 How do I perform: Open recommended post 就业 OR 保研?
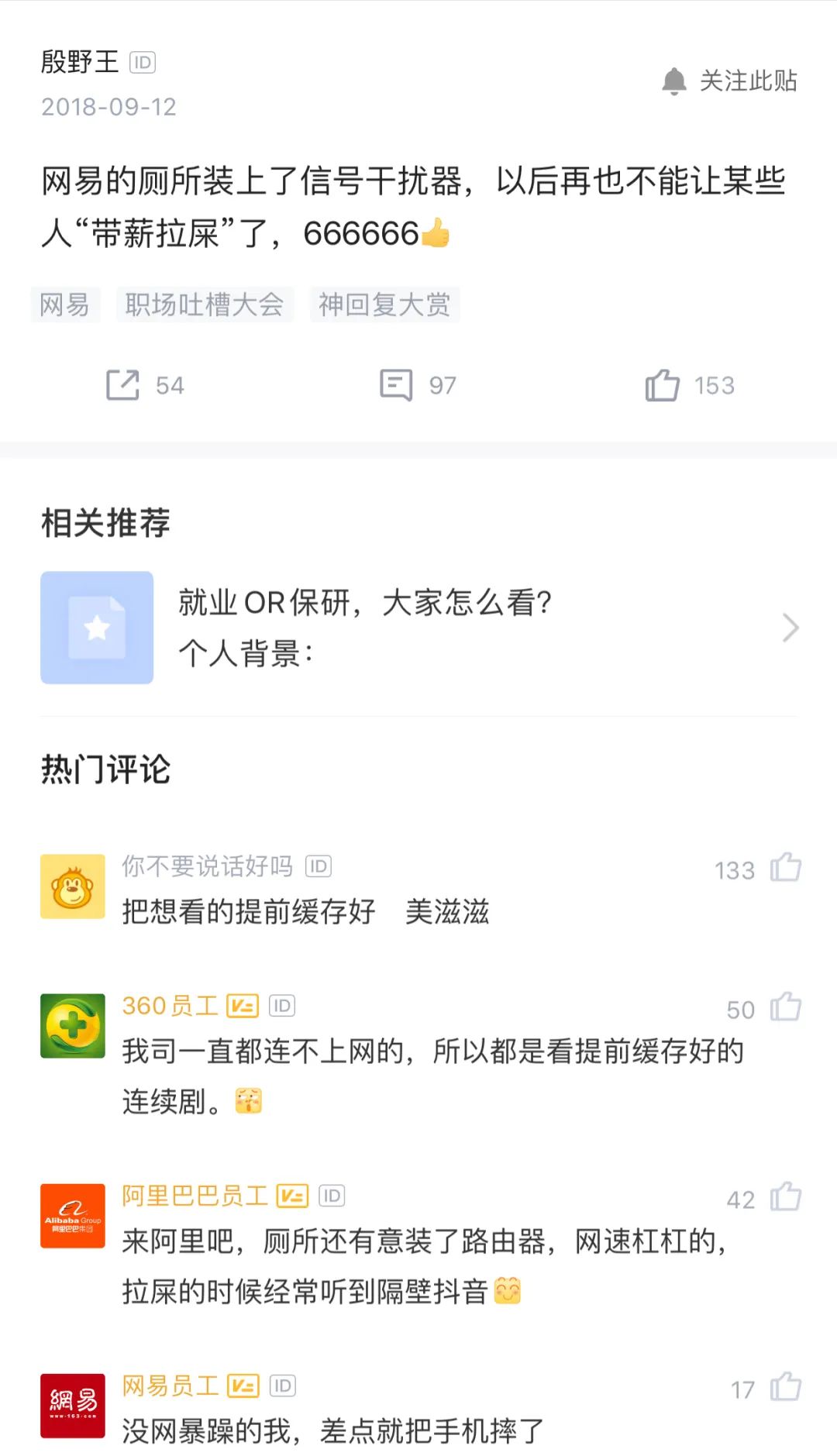pyautogui.click(x=418, y=628)
